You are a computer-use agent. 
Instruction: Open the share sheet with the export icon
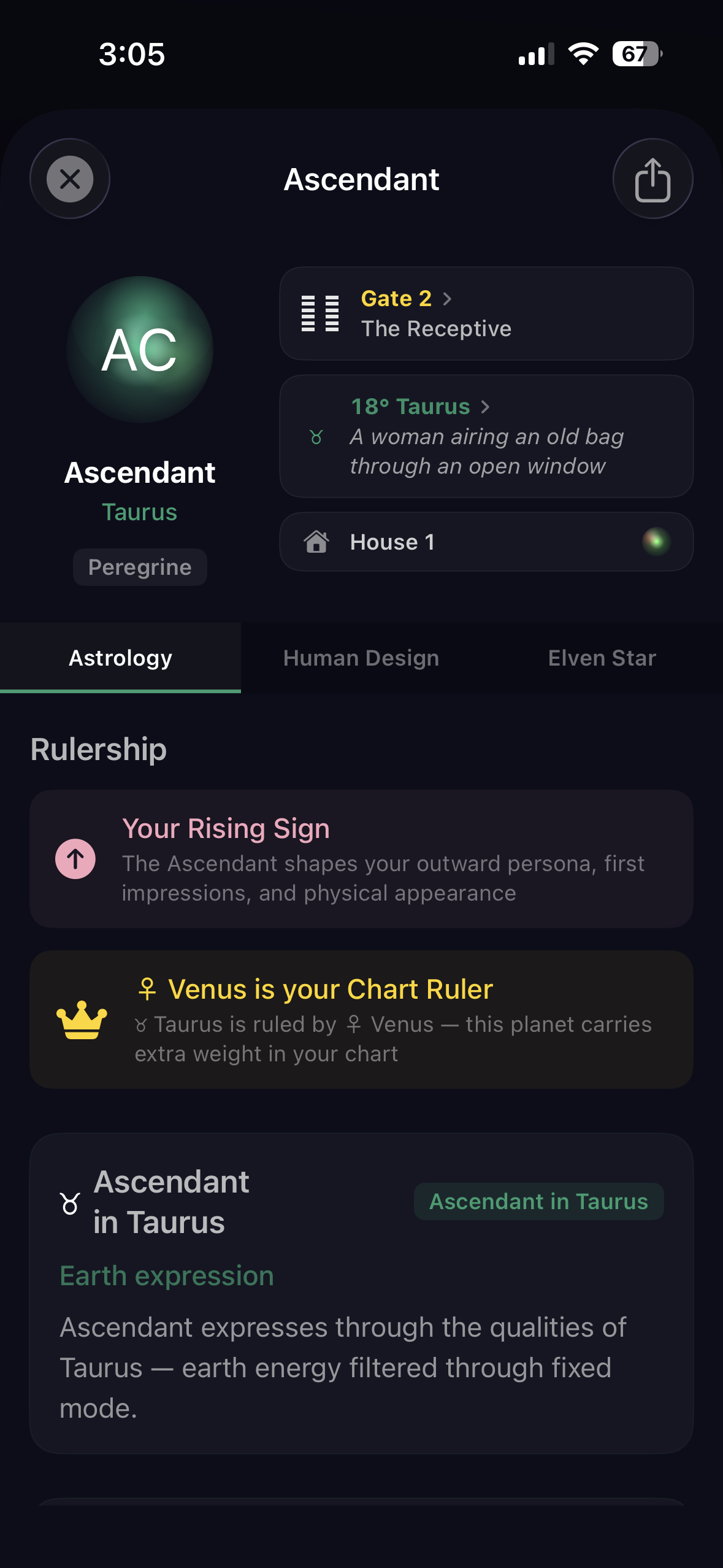tap(652, 179)
